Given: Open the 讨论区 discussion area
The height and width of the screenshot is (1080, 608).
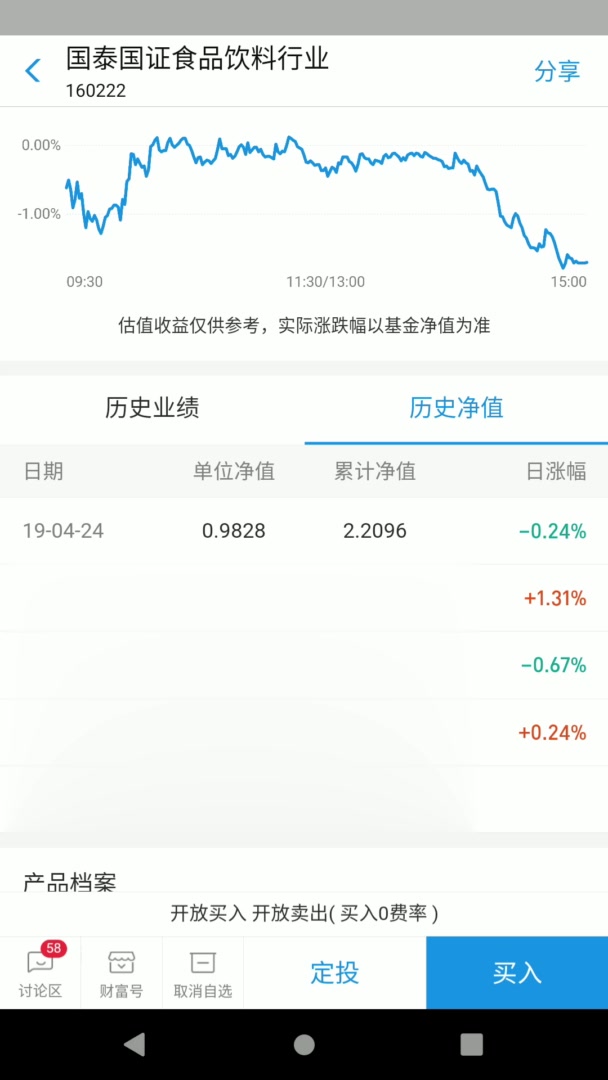Looking at the screenshot, I should tap(40, 973).
